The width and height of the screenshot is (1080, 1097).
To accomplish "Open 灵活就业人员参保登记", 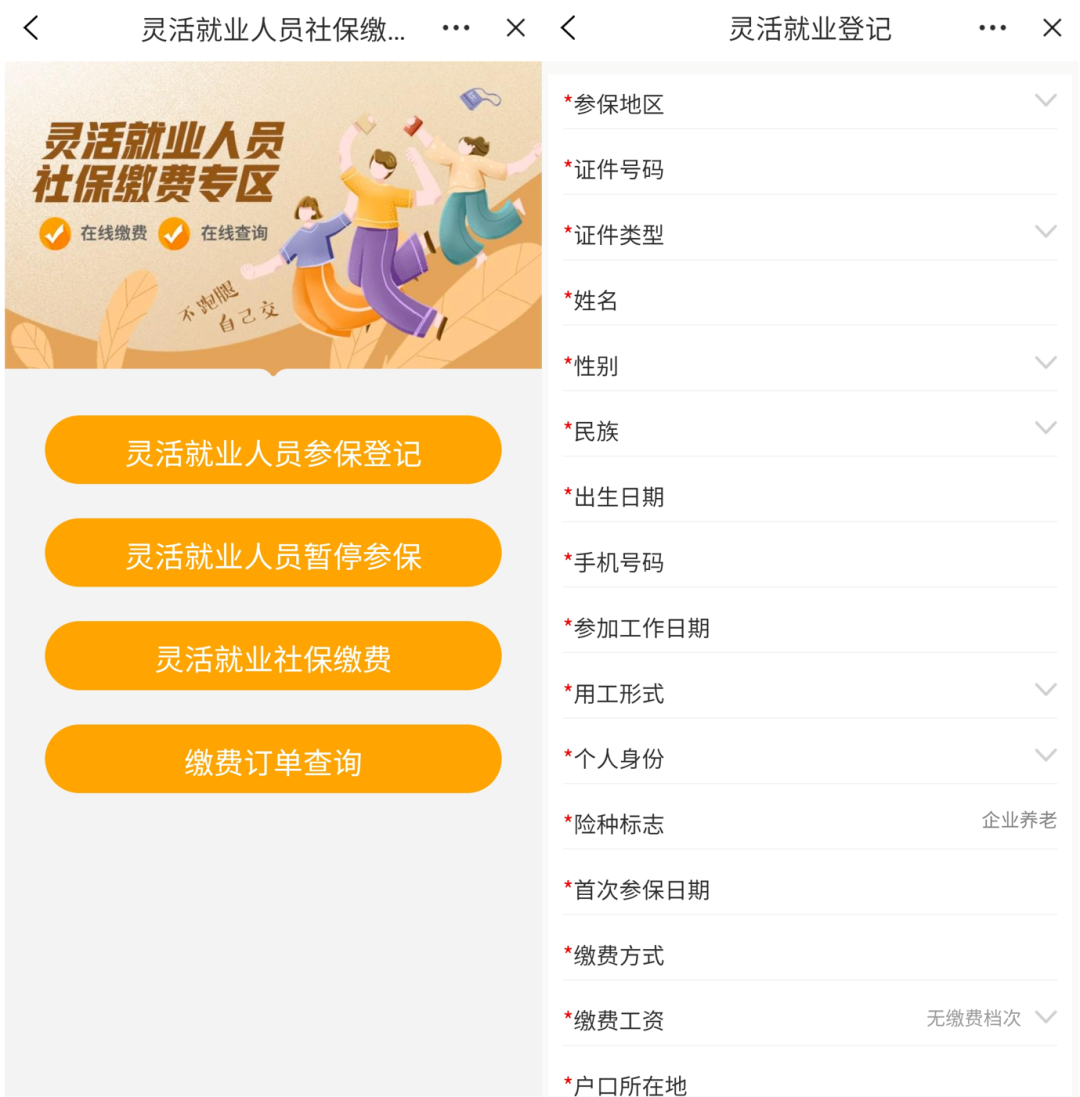I will click(273, 451).
